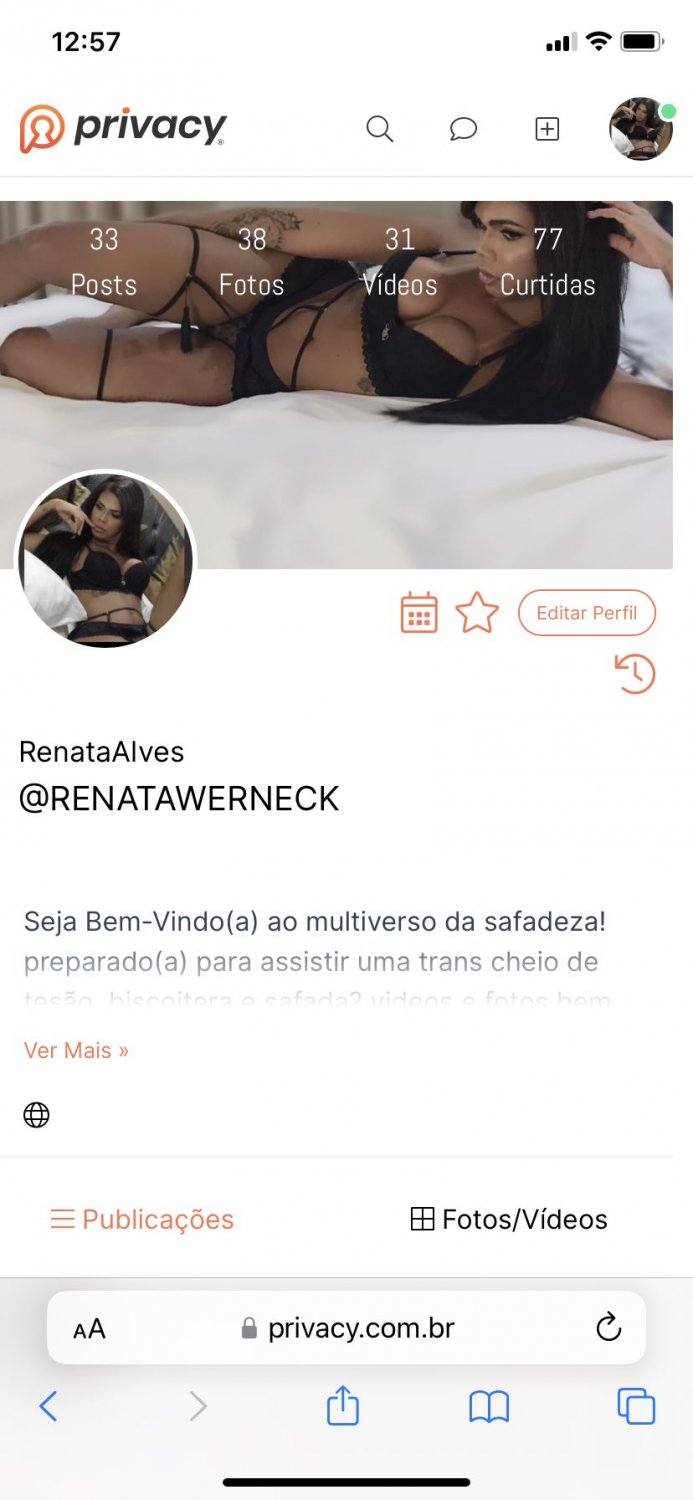The width and height of the screenshot is (693, 1500).
Task: Open the account avatar menu
Action: tap(641, 129)
